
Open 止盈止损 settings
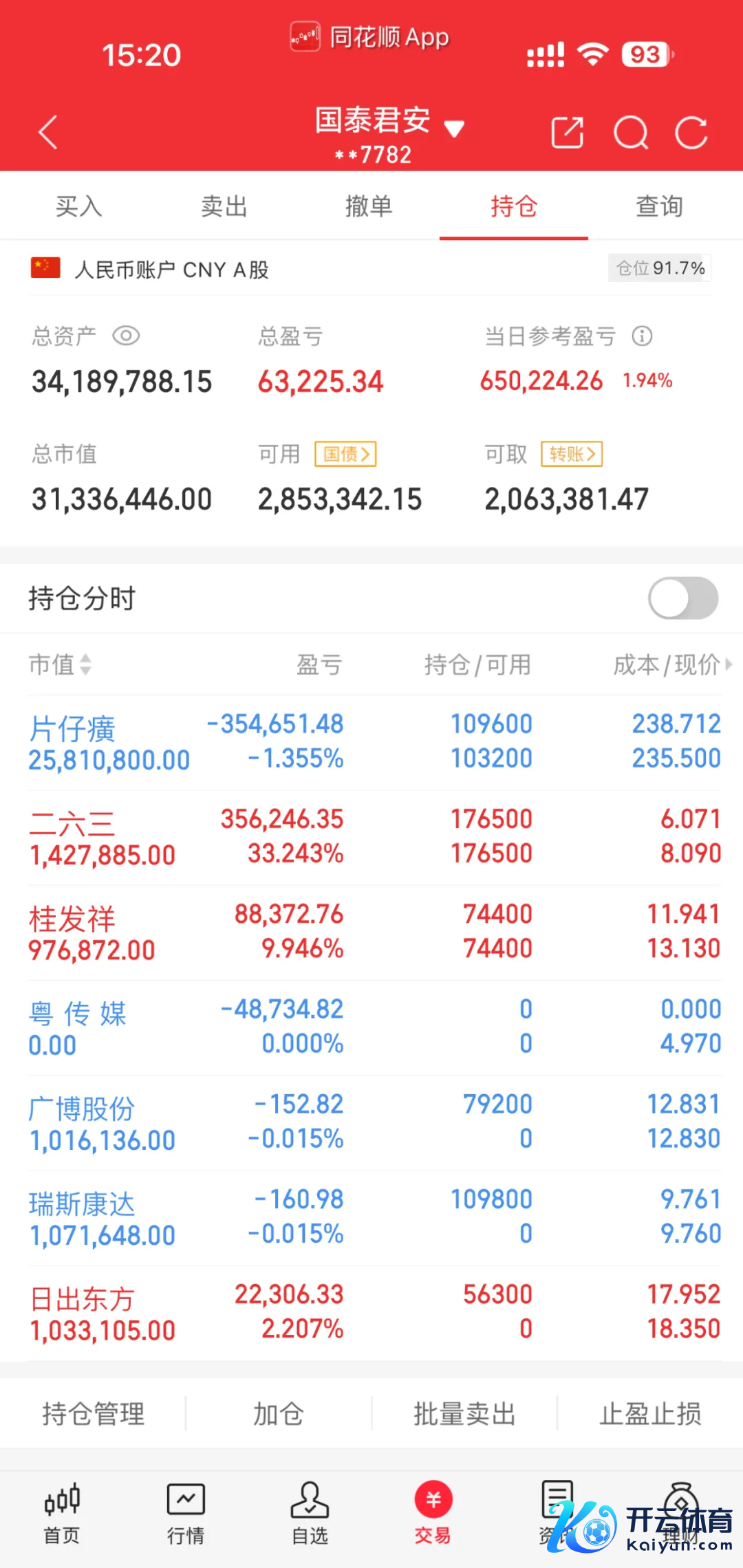(x=650, y=1414)
